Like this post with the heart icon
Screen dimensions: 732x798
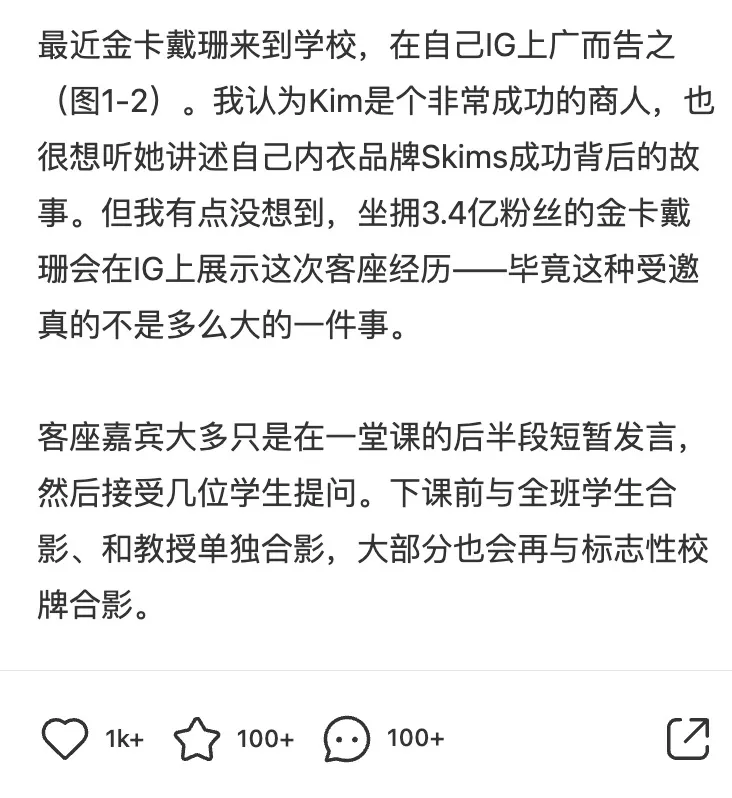click(65, 739)
